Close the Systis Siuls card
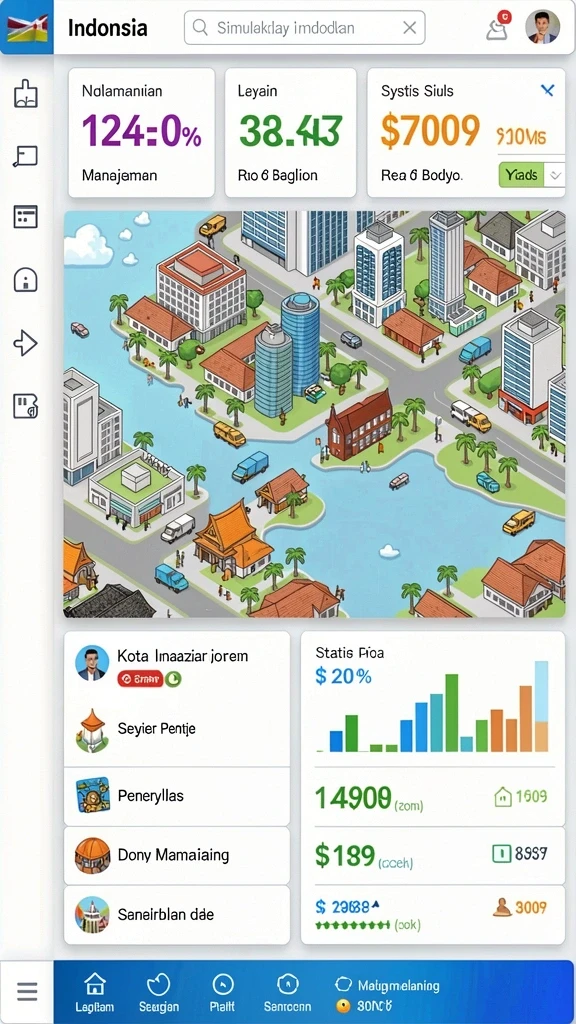This screenshot has width=576, height=1024. coord(547,90)
